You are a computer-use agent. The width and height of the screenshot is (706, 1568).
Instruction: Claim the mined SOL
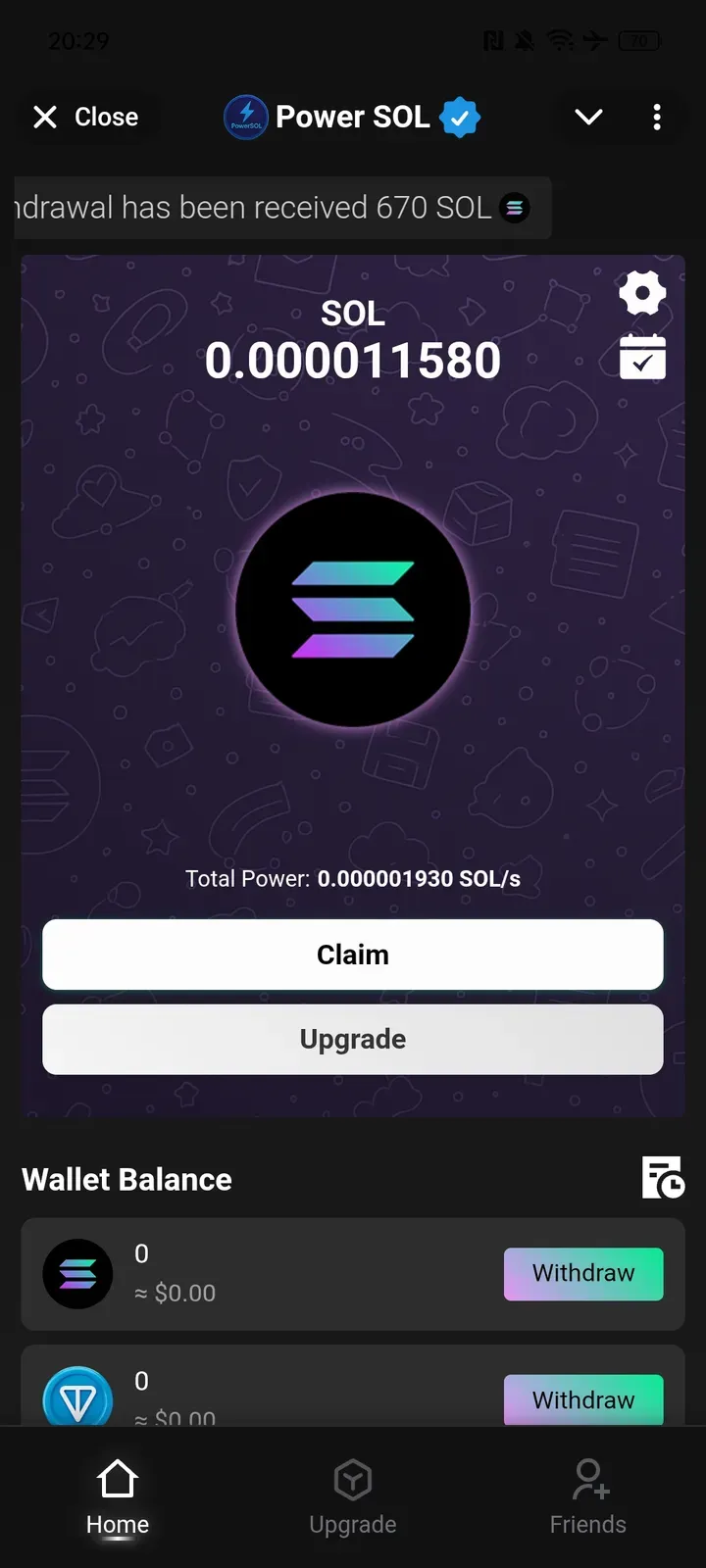point(353,955)
